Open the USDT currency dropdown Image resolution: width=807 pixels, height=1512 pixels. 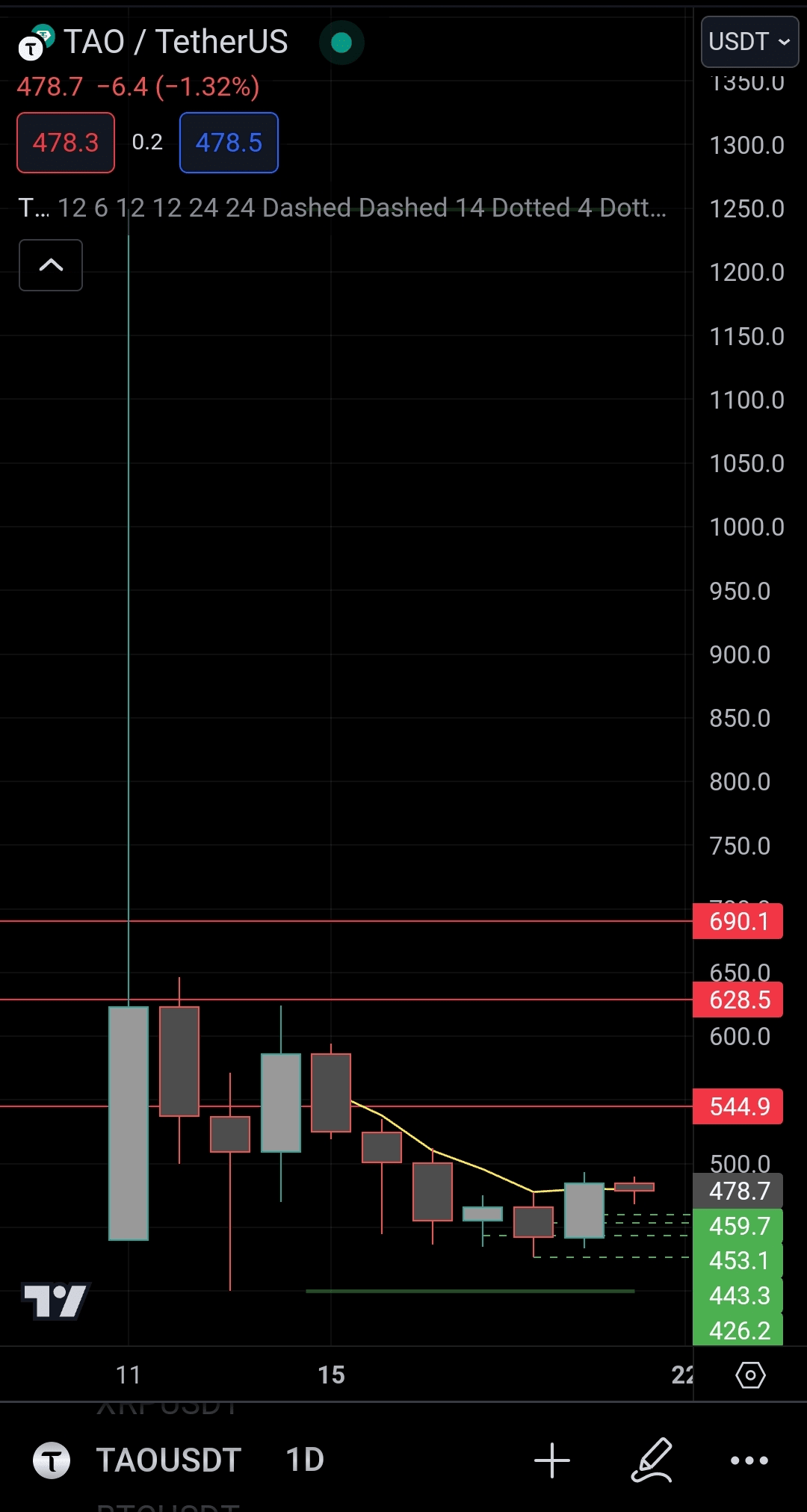[x=749, y=42]
